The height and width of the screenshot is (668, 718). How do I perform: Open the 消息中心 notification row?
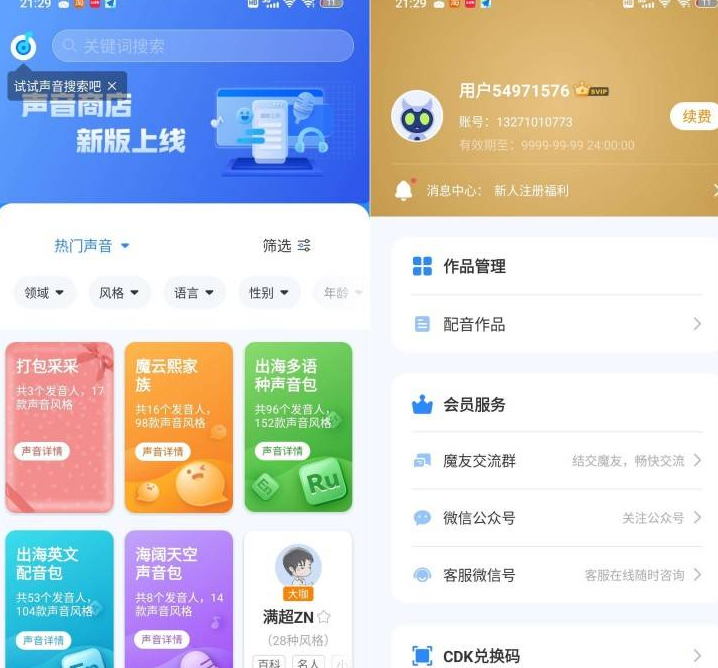tap(553, 190)
